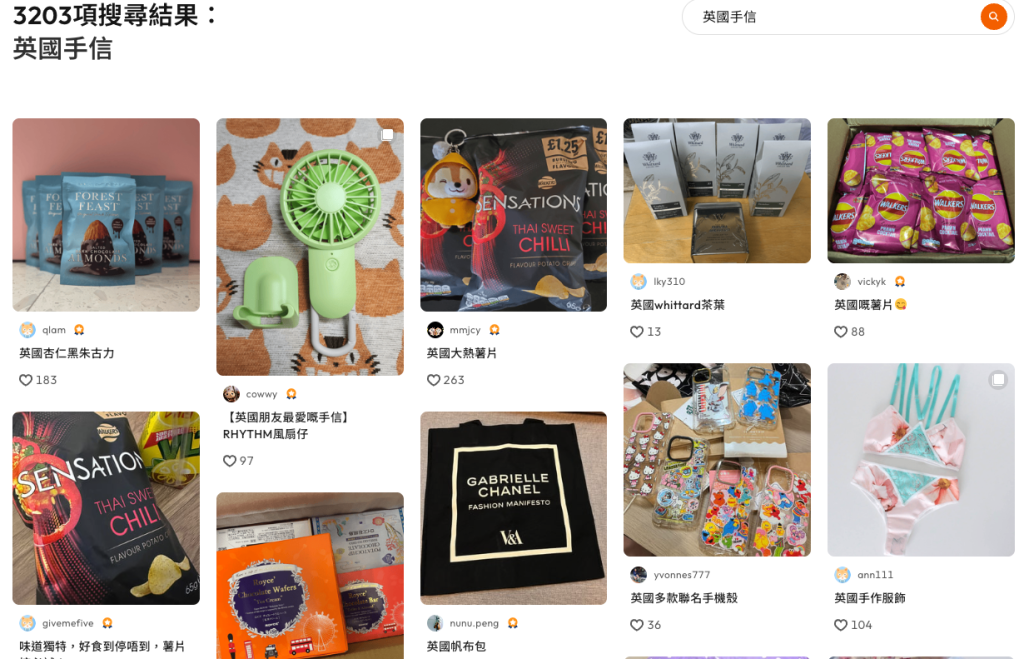This screenshot has width=1024, height=659.
Task: Like the RHYTHM風扇仔 post by cowwy
Action: click(x=230, y=461)
